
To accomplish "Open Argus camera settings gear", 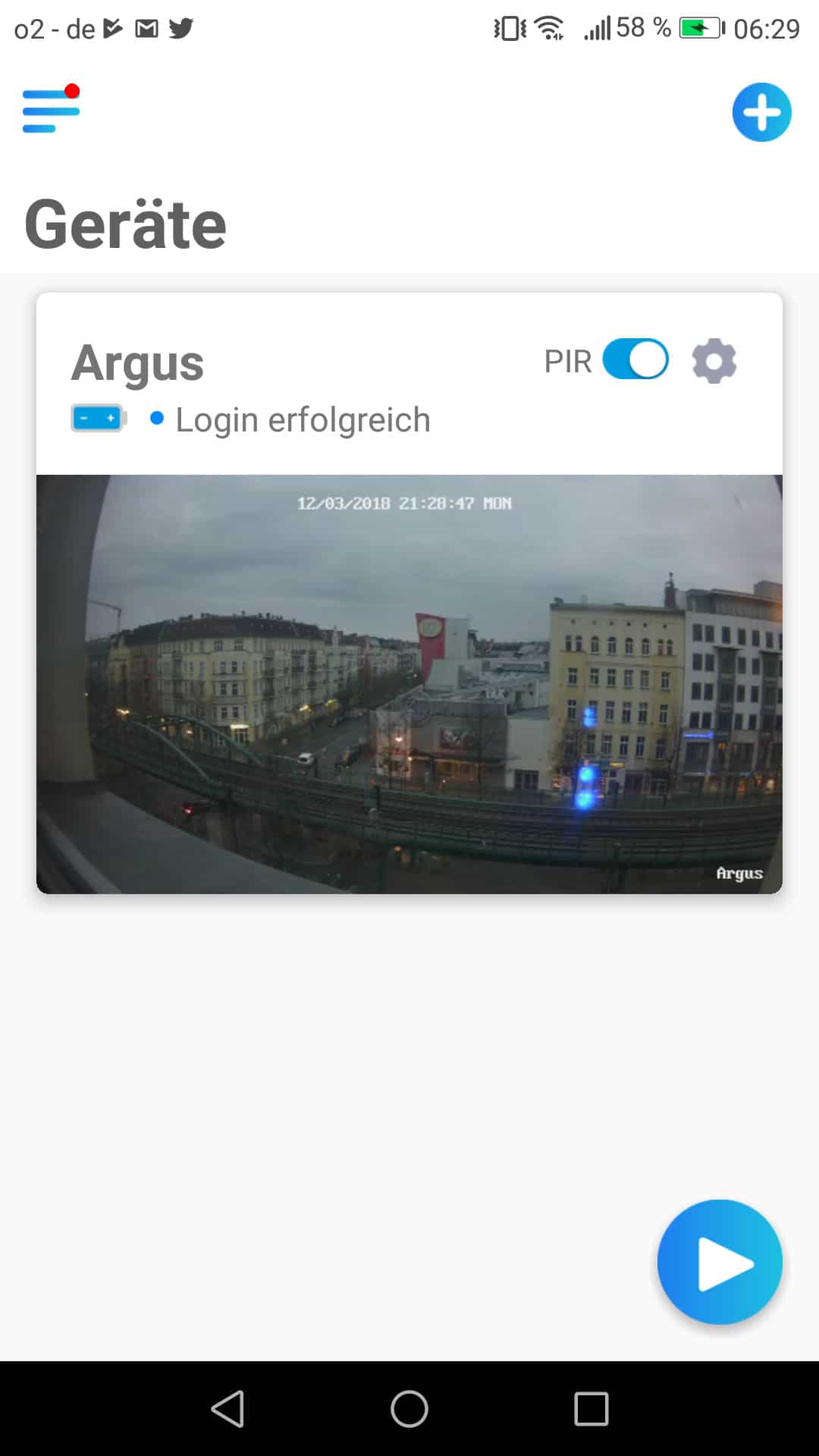I will pos(714,361).
